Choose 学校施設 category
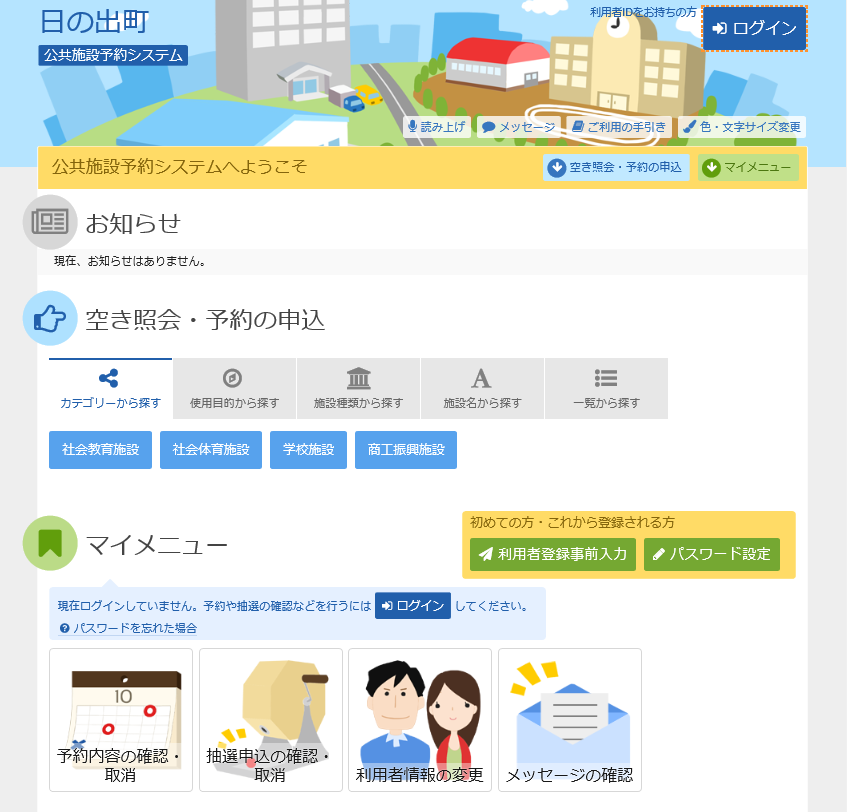This screenshot has width=847, height=812. (308, 450)
